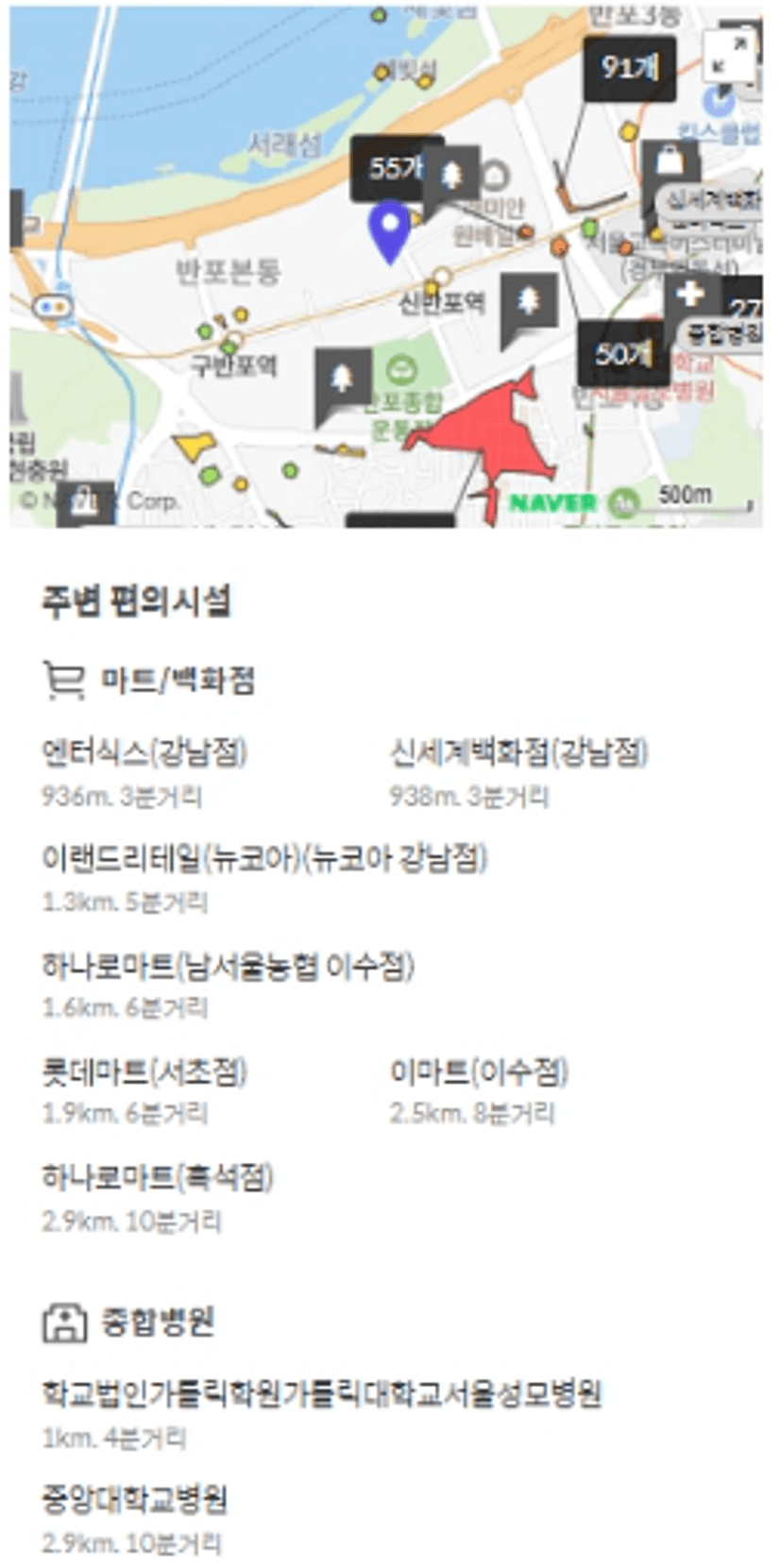
Task: Tap the park tree marker near 구반포역
Action: click(343, 379)
